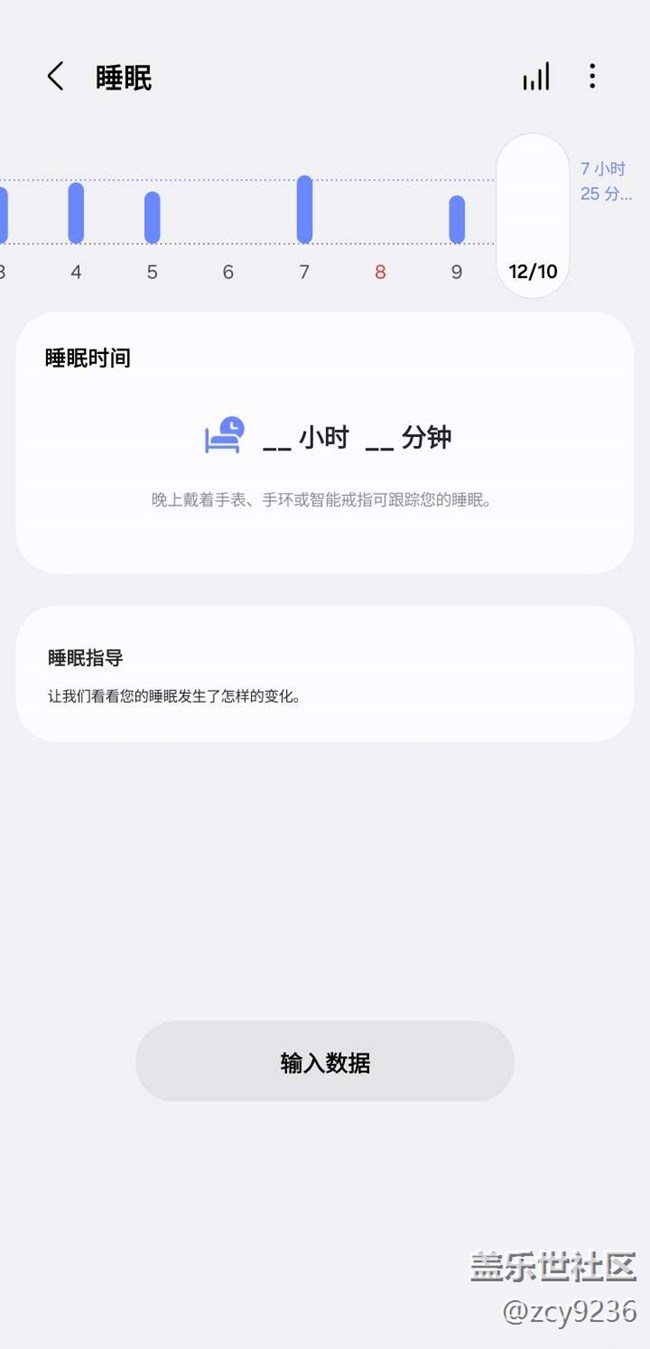Open the sleep trends chart icon
The width and height of the screenshot is (650, 1349).
pyautogui.click(x=536, y=77)
